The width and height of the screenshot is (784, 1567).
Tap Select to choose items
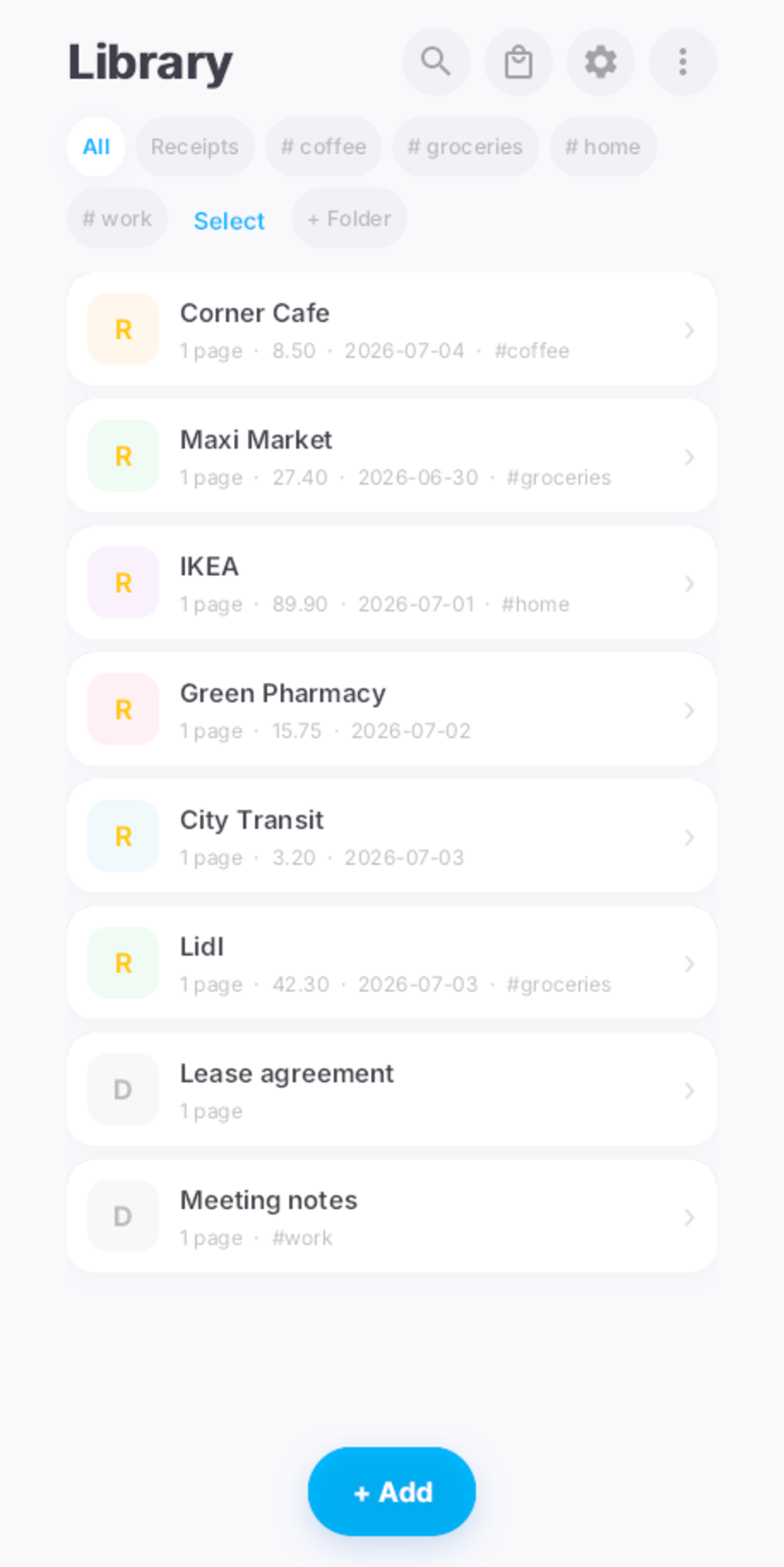click(229, 221)
